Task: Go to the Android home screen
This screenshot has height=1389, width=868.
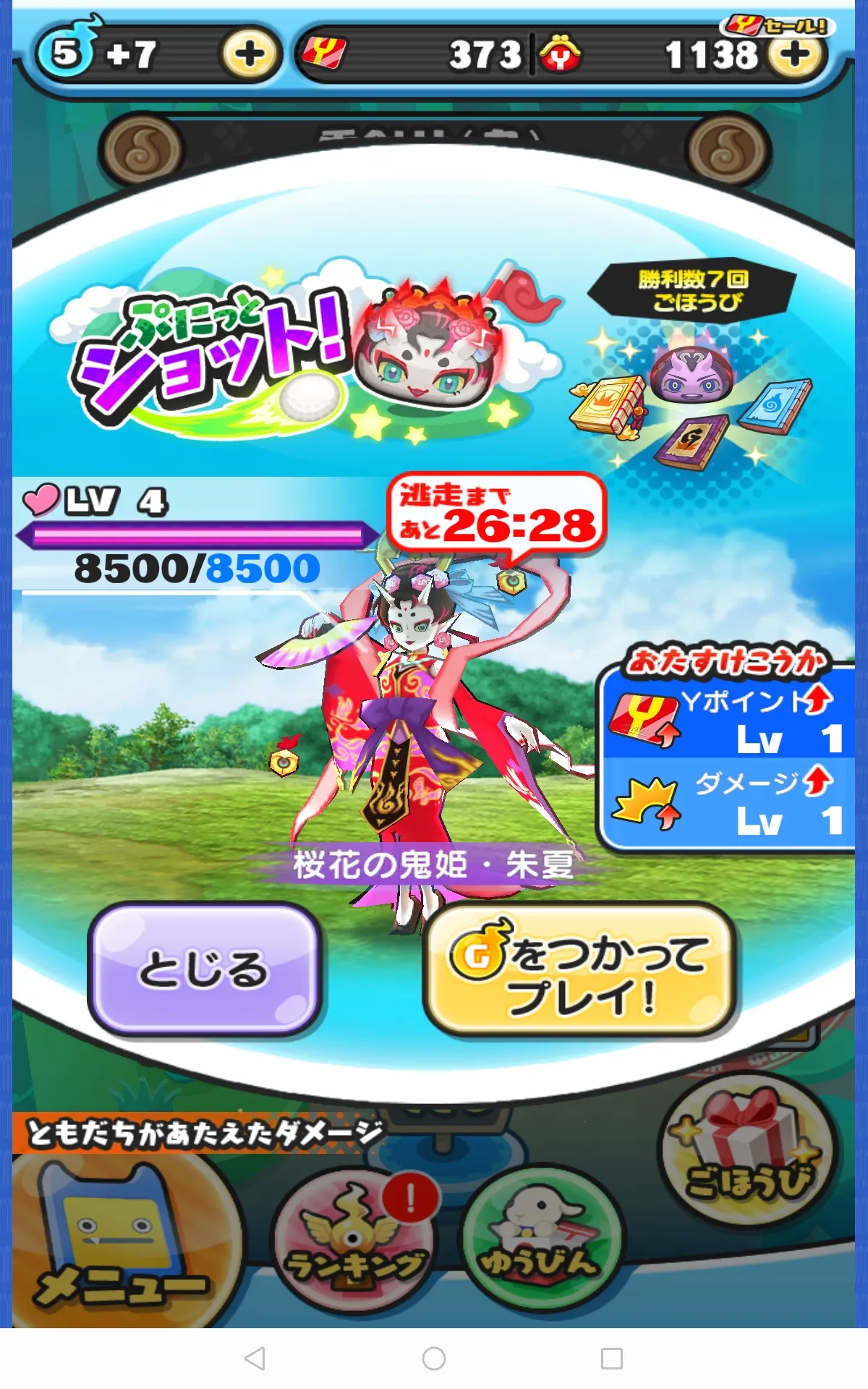Action: 434,1358
